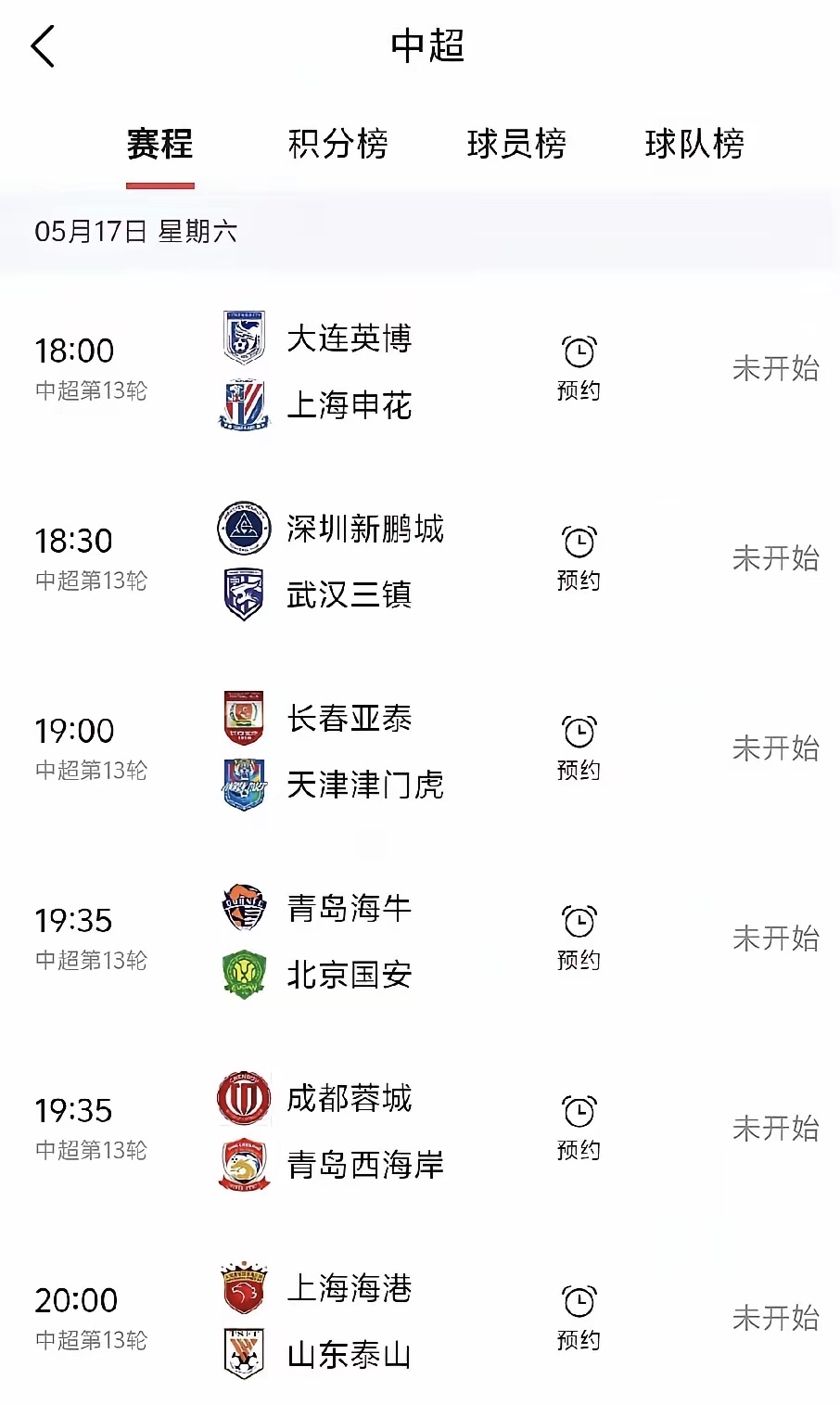Set 预约 reminder for 青岛海牛 vs 北京国安
Viewport: 840px width, 1405px height.
pyautogui.click(x=579, y=938)
